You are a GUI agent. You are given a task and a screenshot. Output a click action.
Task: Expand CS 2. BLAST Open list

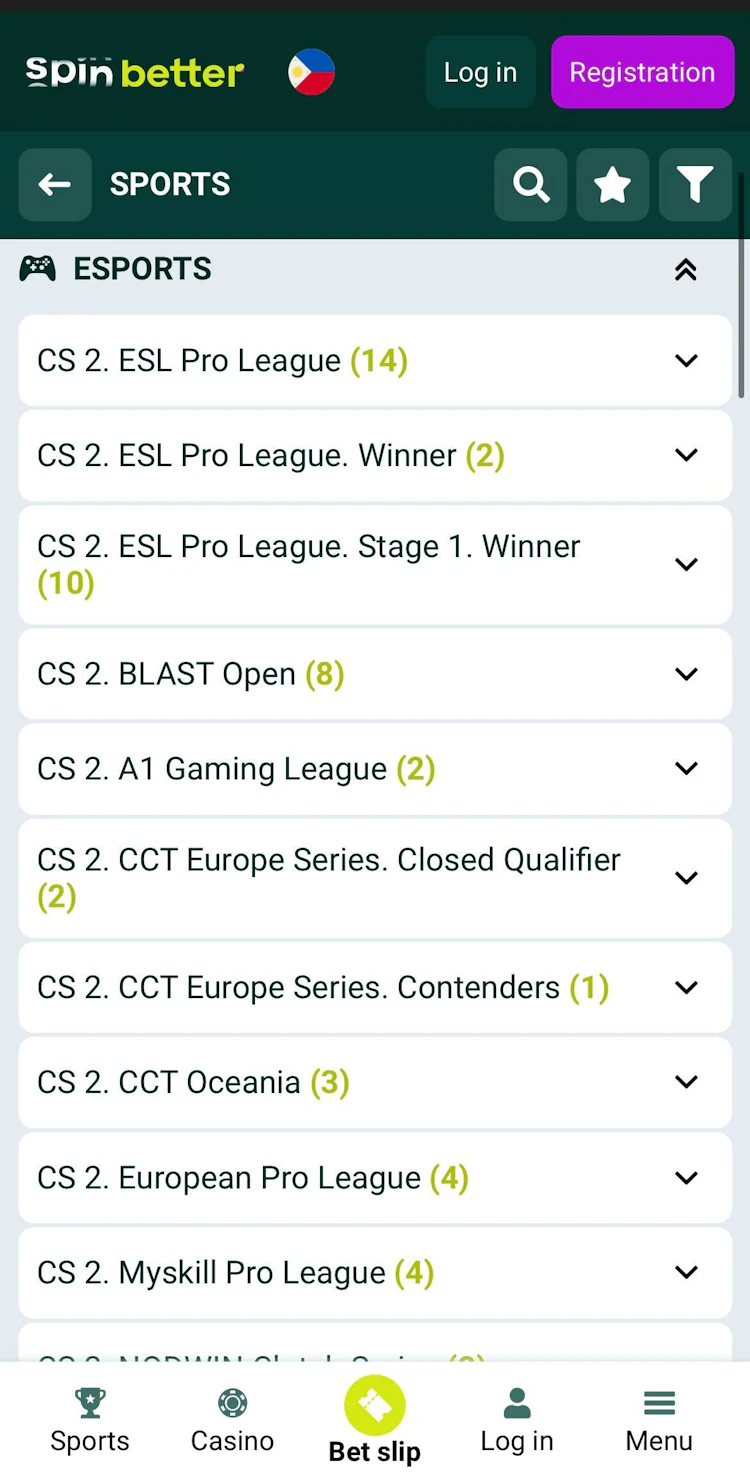pyautogui.click(x=375, y=674)
